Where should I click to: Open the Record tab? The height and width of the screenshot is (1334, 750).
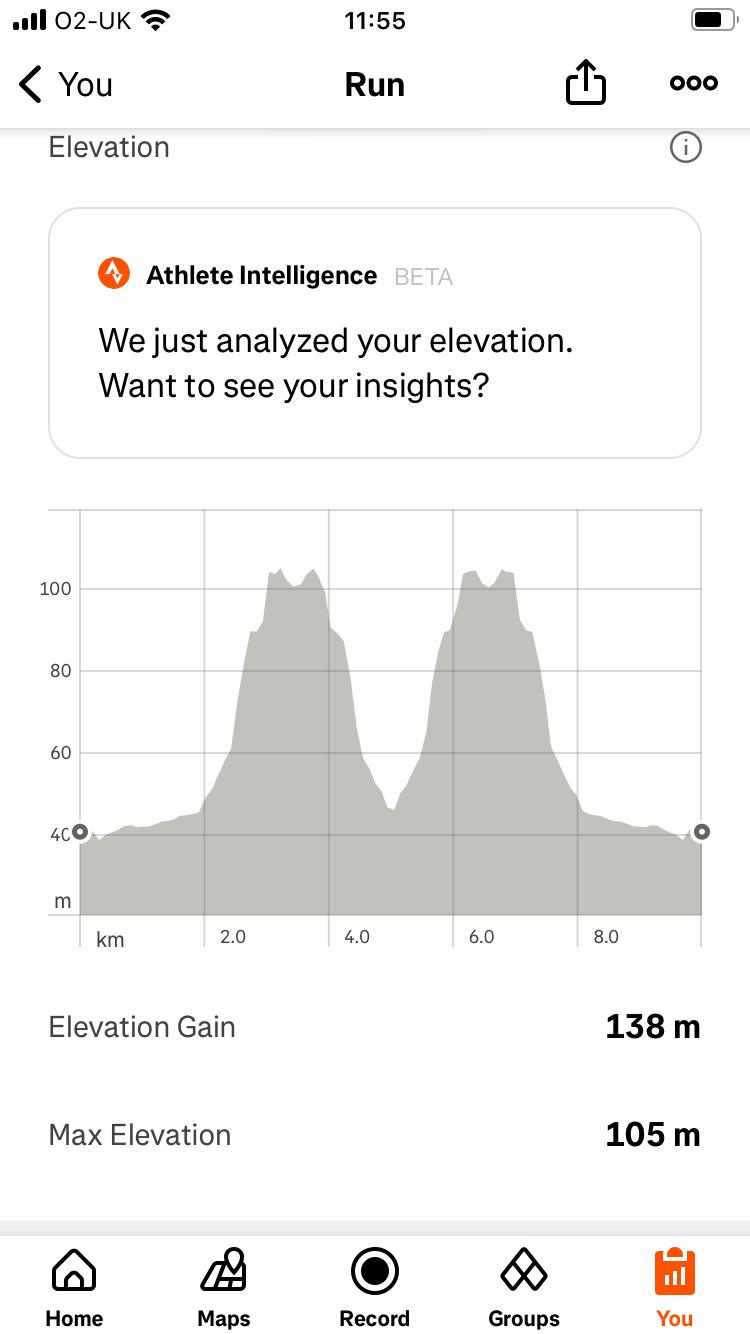pos(375,1288)
